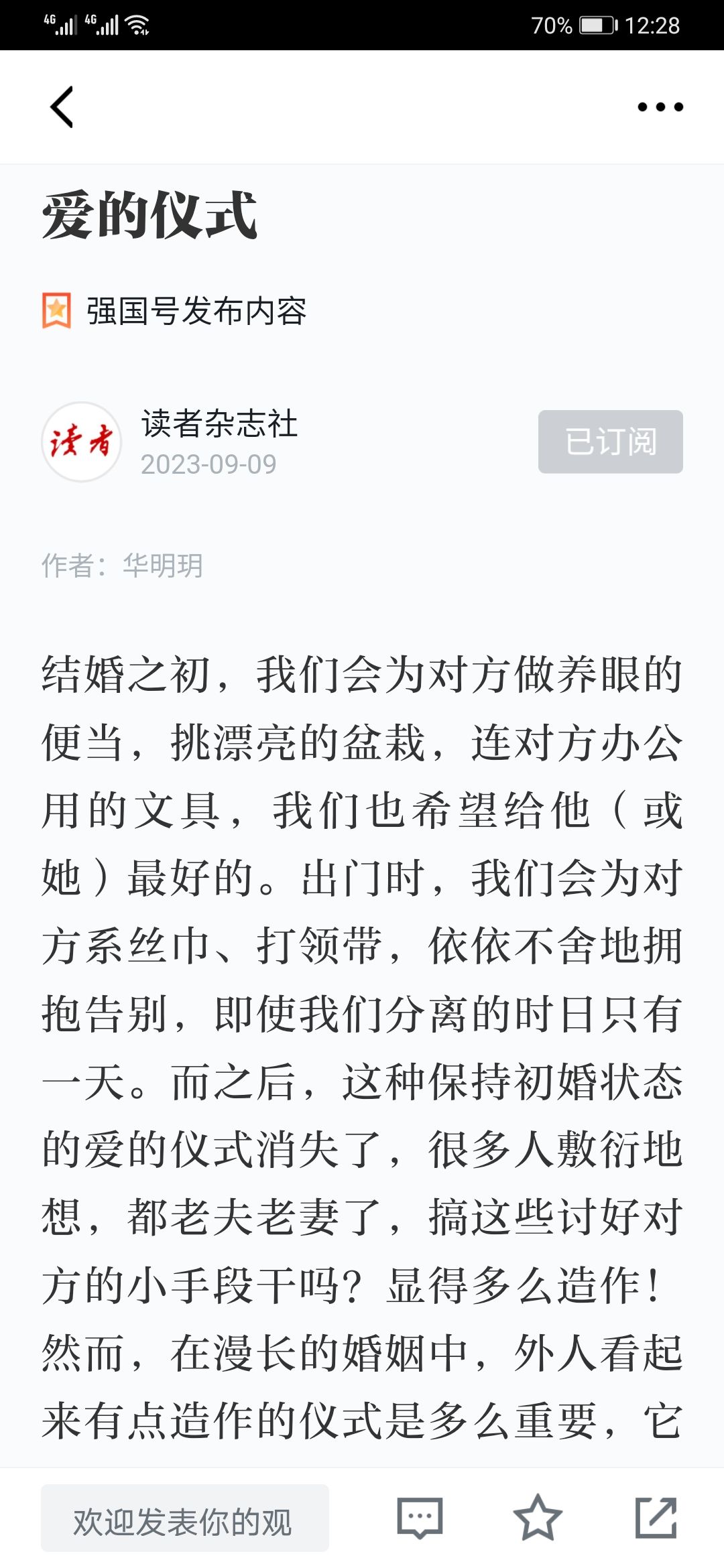Go back using the top-left arrow
The image size is (724, 1568).
tap(62, 107)
